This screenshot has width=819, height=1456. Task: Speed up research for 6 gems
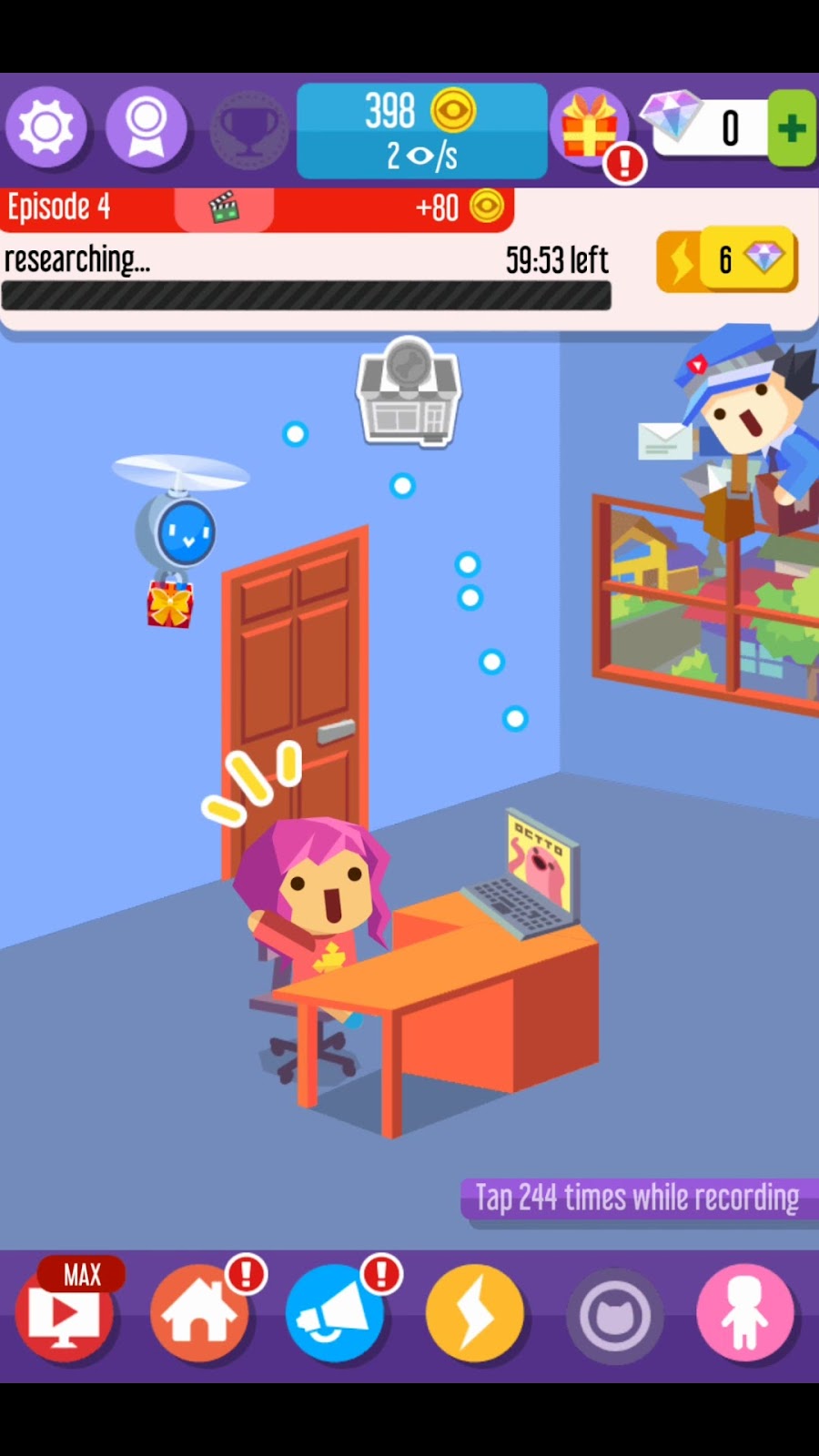pos(726,261)
